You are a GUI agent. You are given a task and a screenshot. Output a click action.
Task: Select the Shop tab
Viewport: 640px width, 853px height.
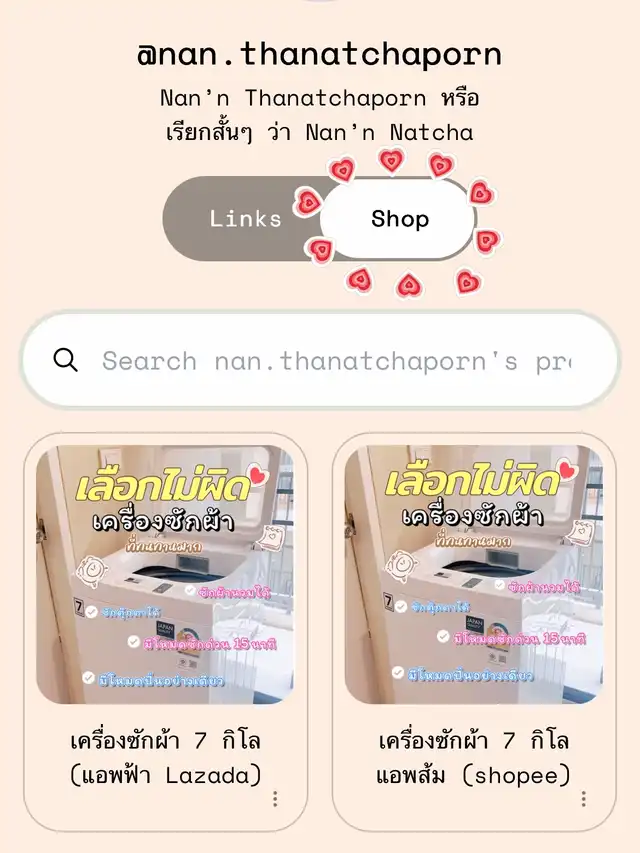pyautogui.click(x=400, y=219)
